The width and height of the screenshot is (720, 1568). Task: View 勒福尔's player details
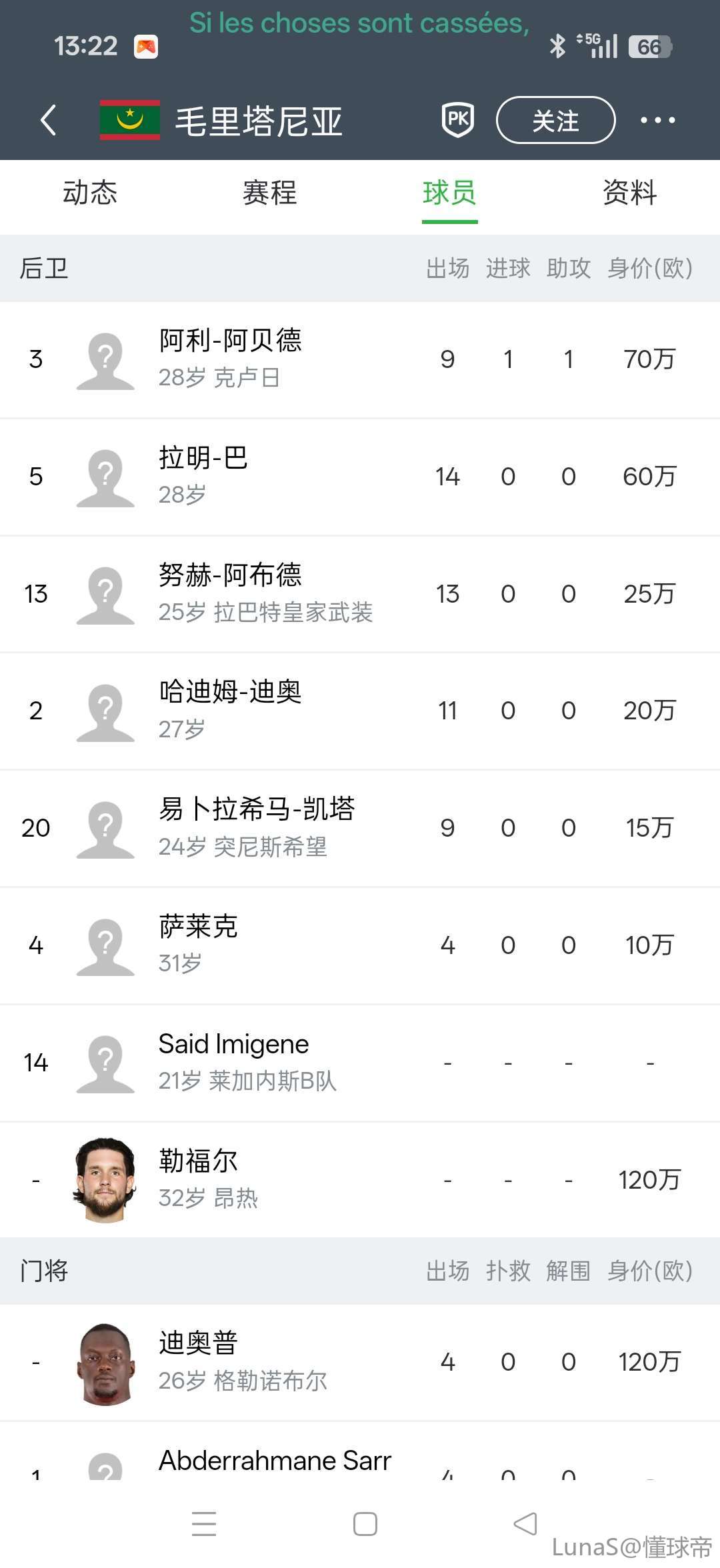(x=198, y=1179)
